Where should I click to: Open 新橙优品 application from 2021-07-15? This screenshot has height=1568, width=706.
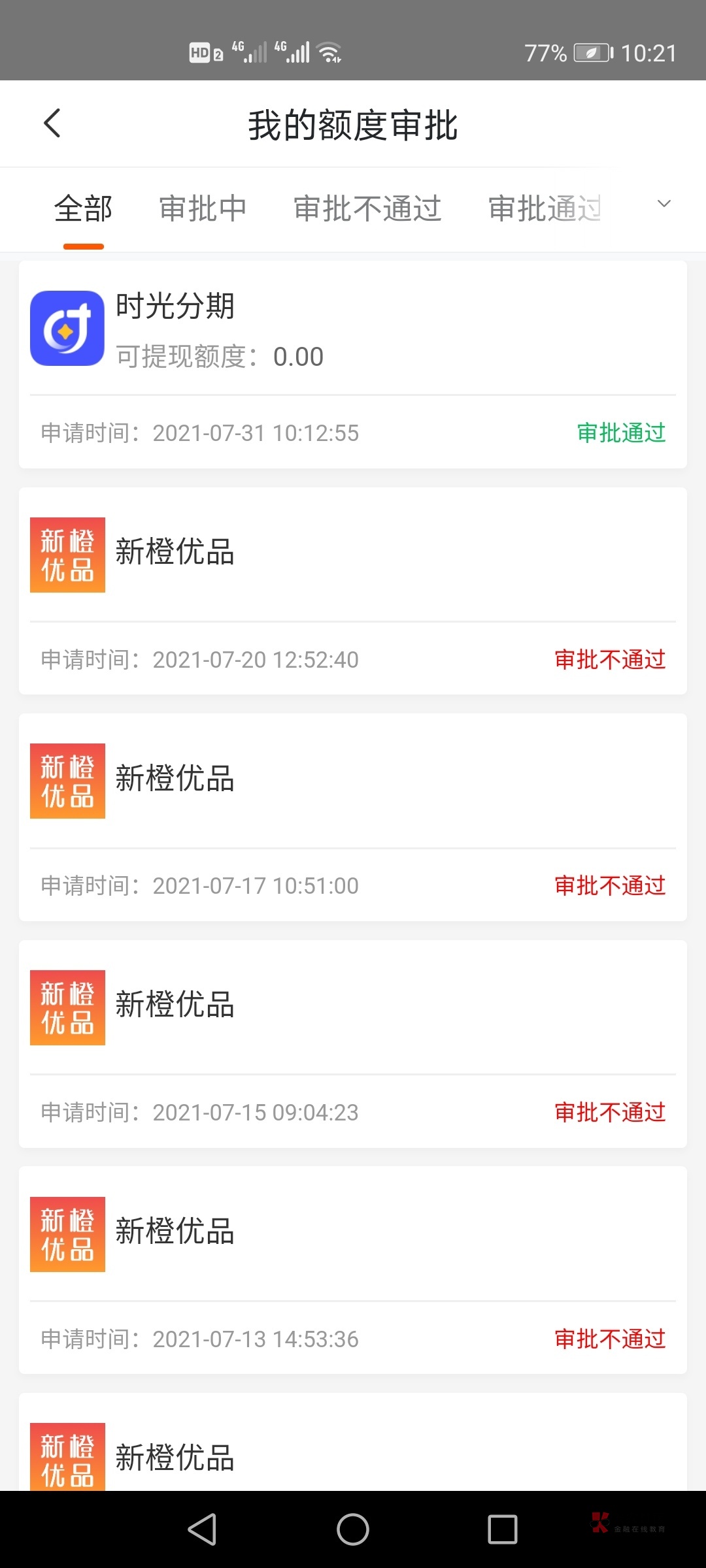[353, 1044]
